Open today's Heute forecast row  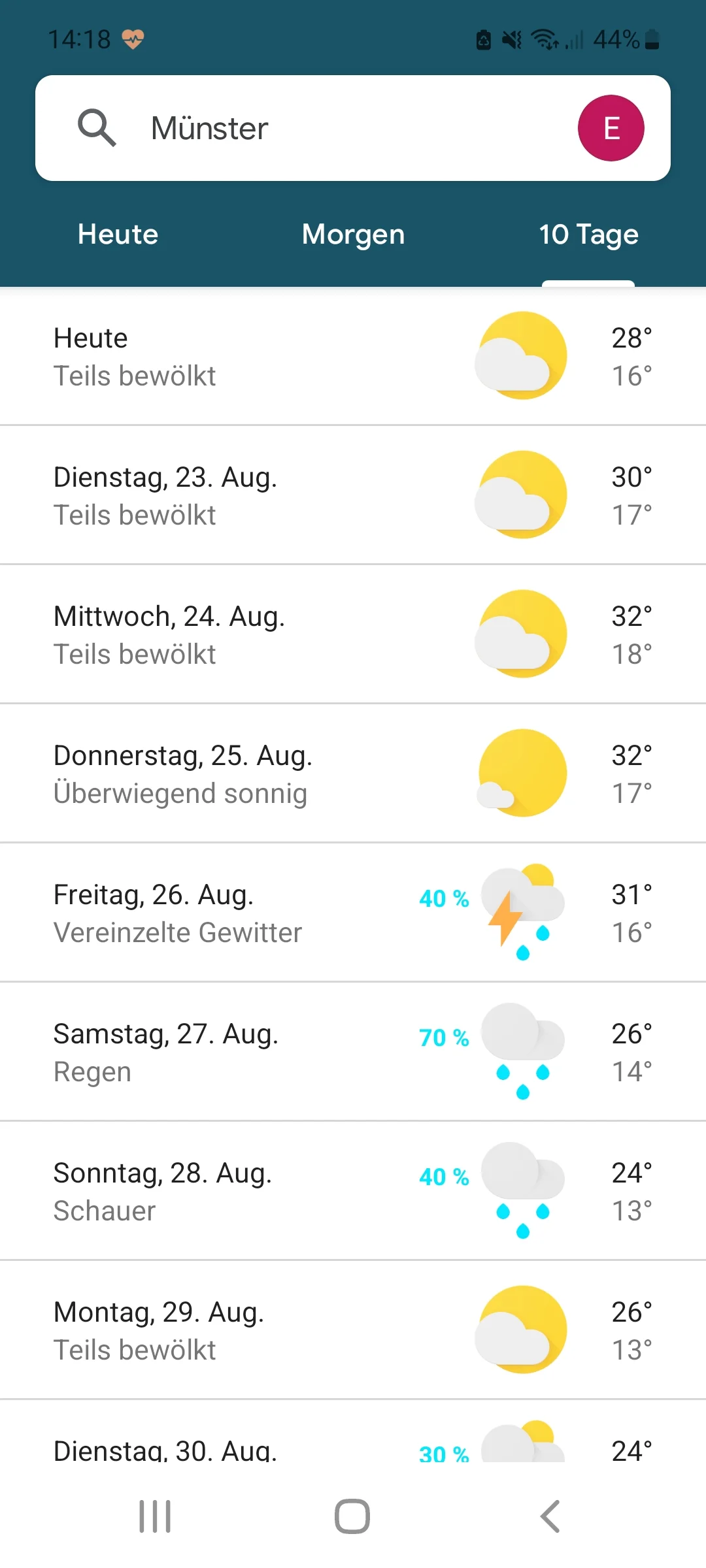pyautogui.click(x=353, y=356)
